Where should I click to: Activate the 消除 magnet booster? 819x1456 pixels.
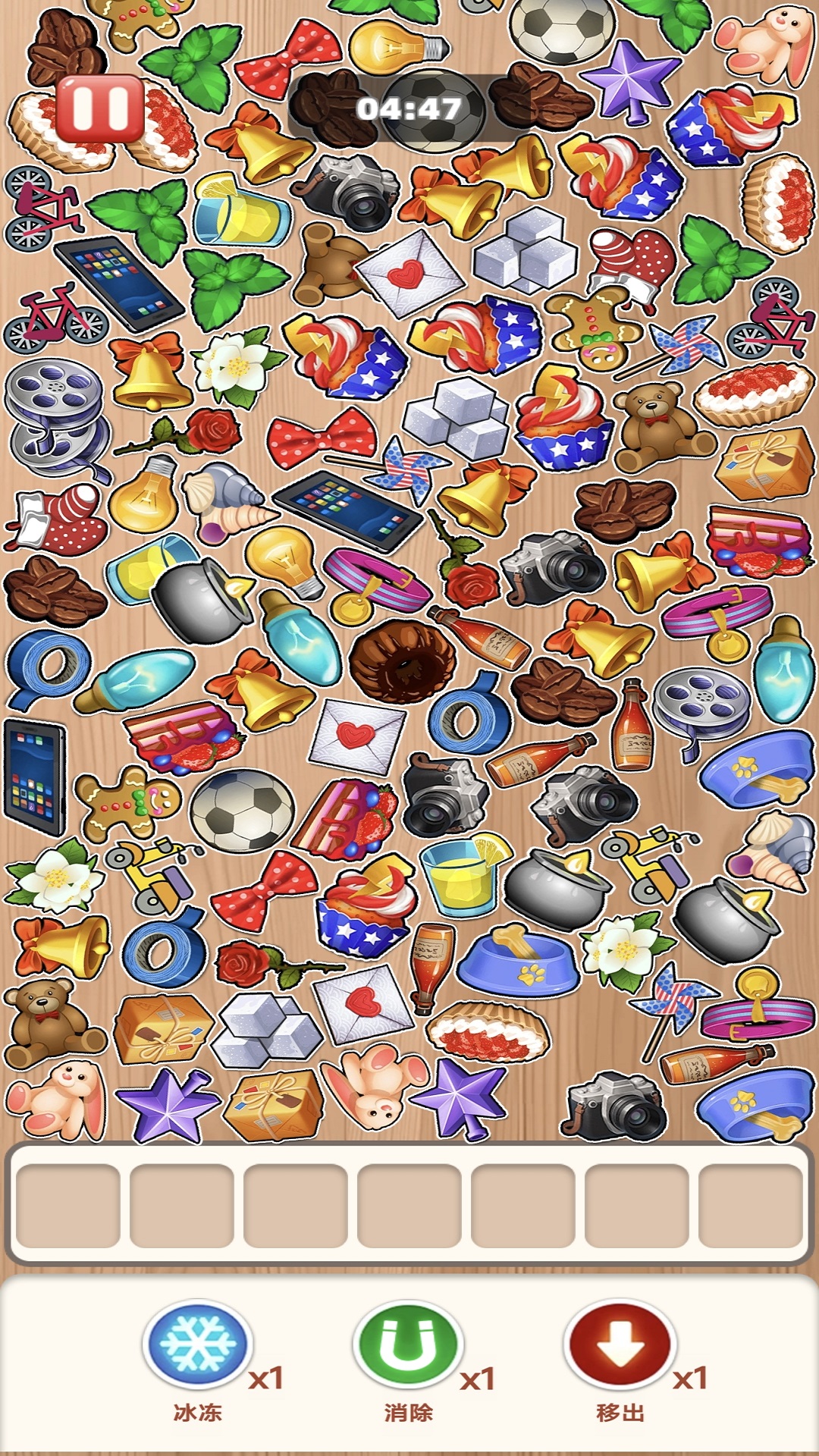408,1344
